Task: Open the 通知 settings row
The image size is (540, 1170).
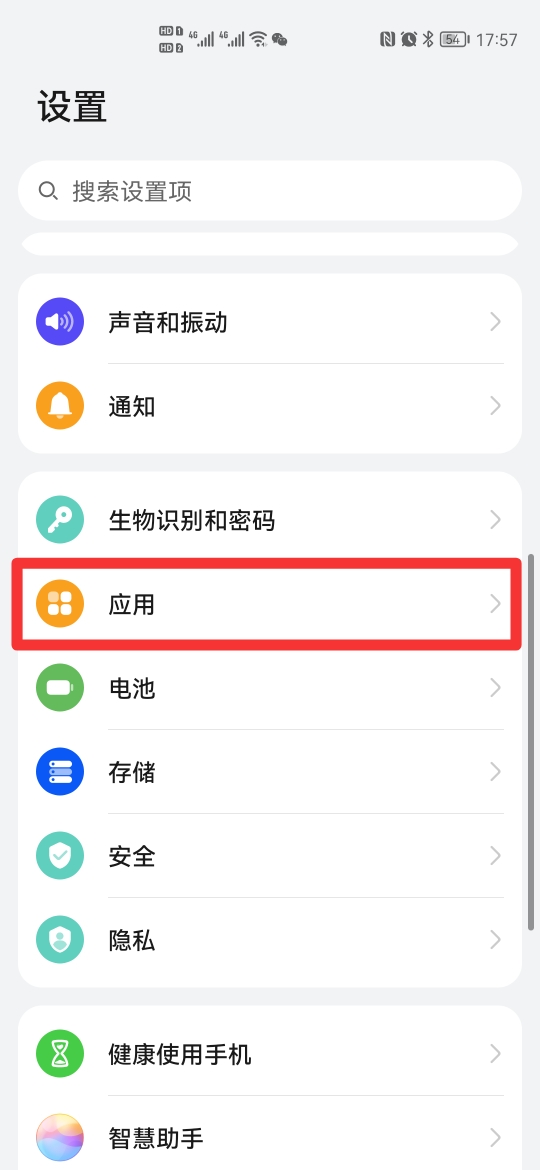Action: tap(270, 407)
